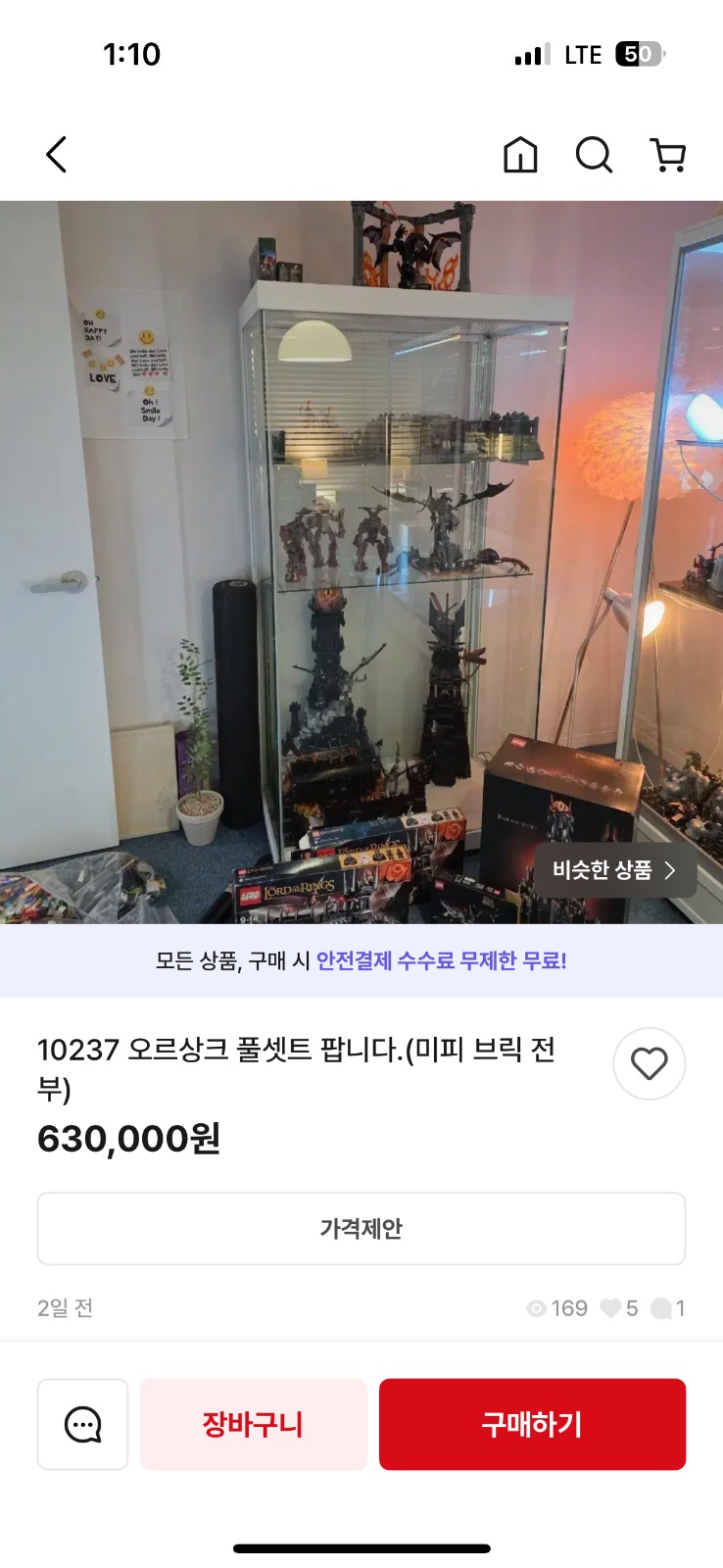This screenshot has width=723, height=1568.
Task: Tap the home icon in top bar
Action: [x=520, y=154]
